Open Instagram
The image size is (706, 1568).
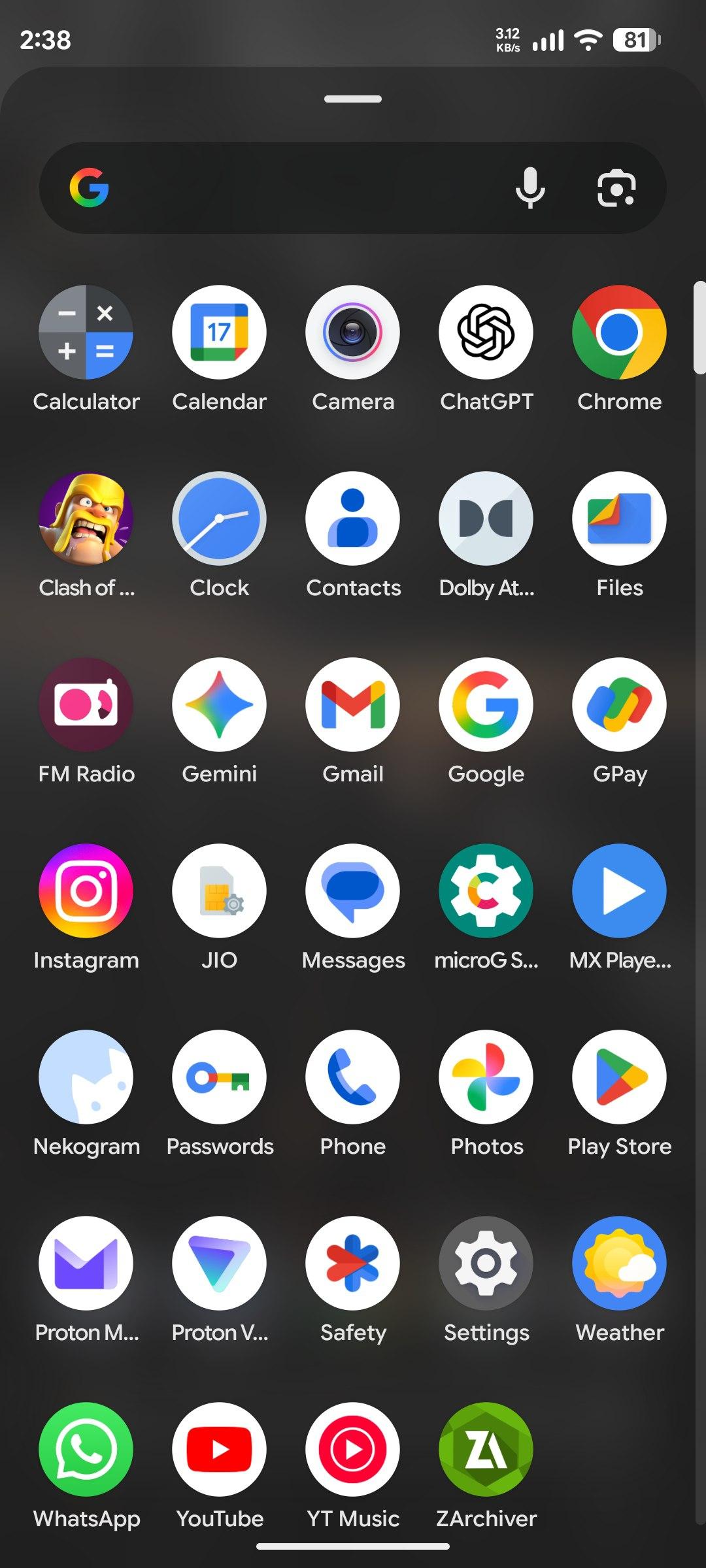86,890
